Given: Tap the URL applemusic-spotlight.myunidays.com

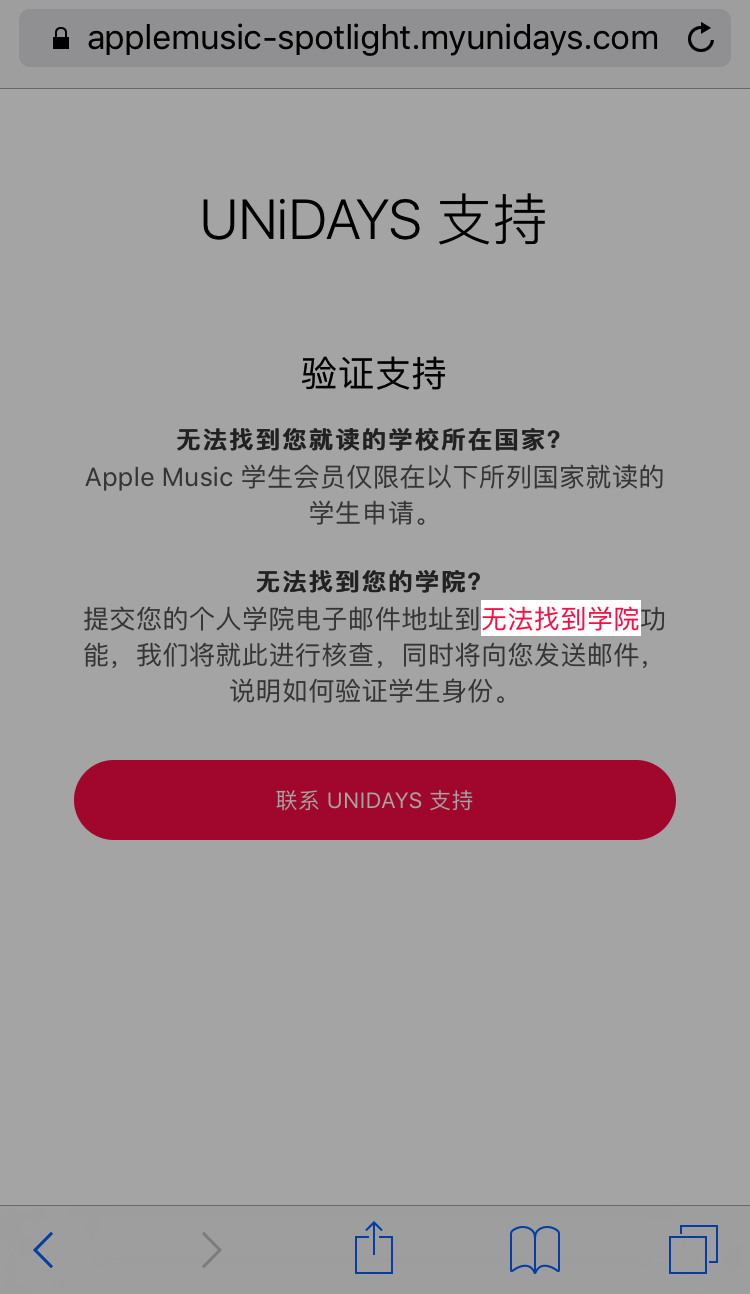Looking at the screenshot, I should click(x=374, y=37).
